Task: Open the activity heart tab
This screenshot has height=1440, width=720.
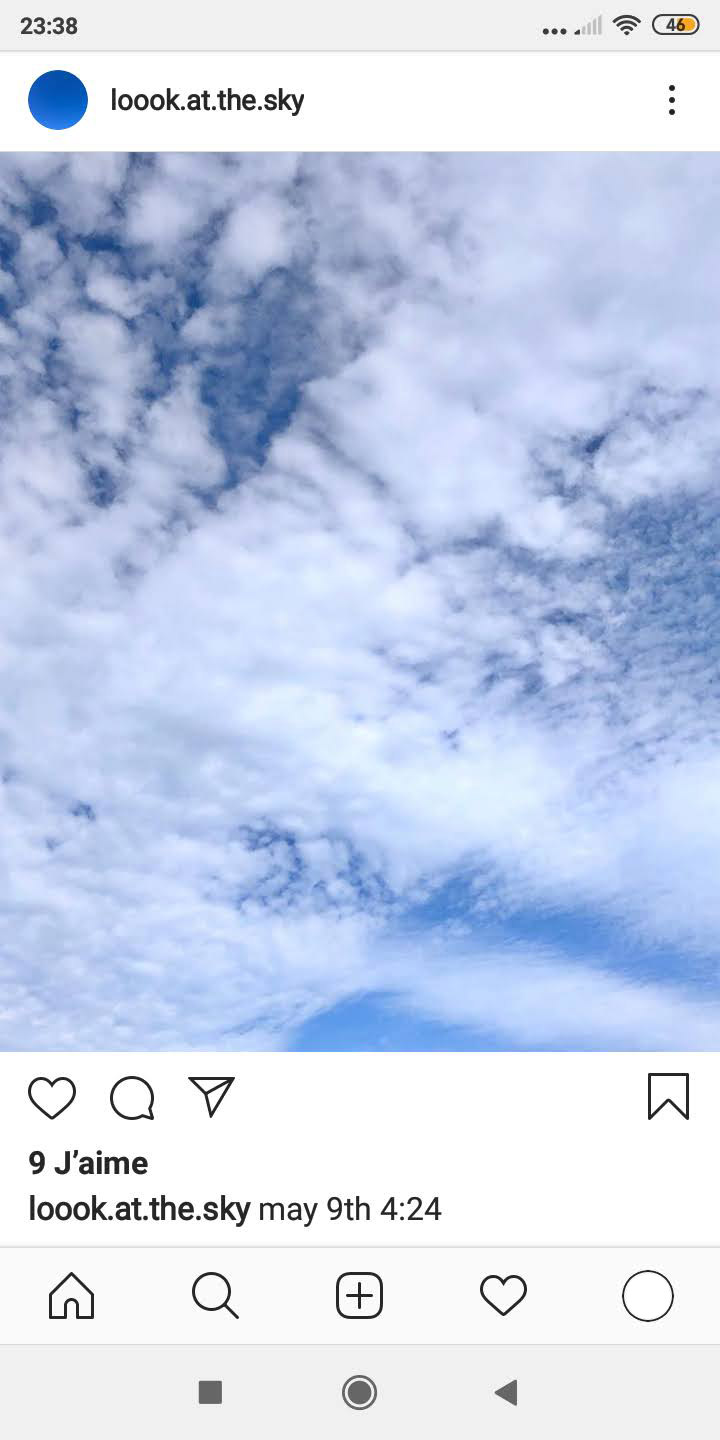Action: (x=503, y=1296)
